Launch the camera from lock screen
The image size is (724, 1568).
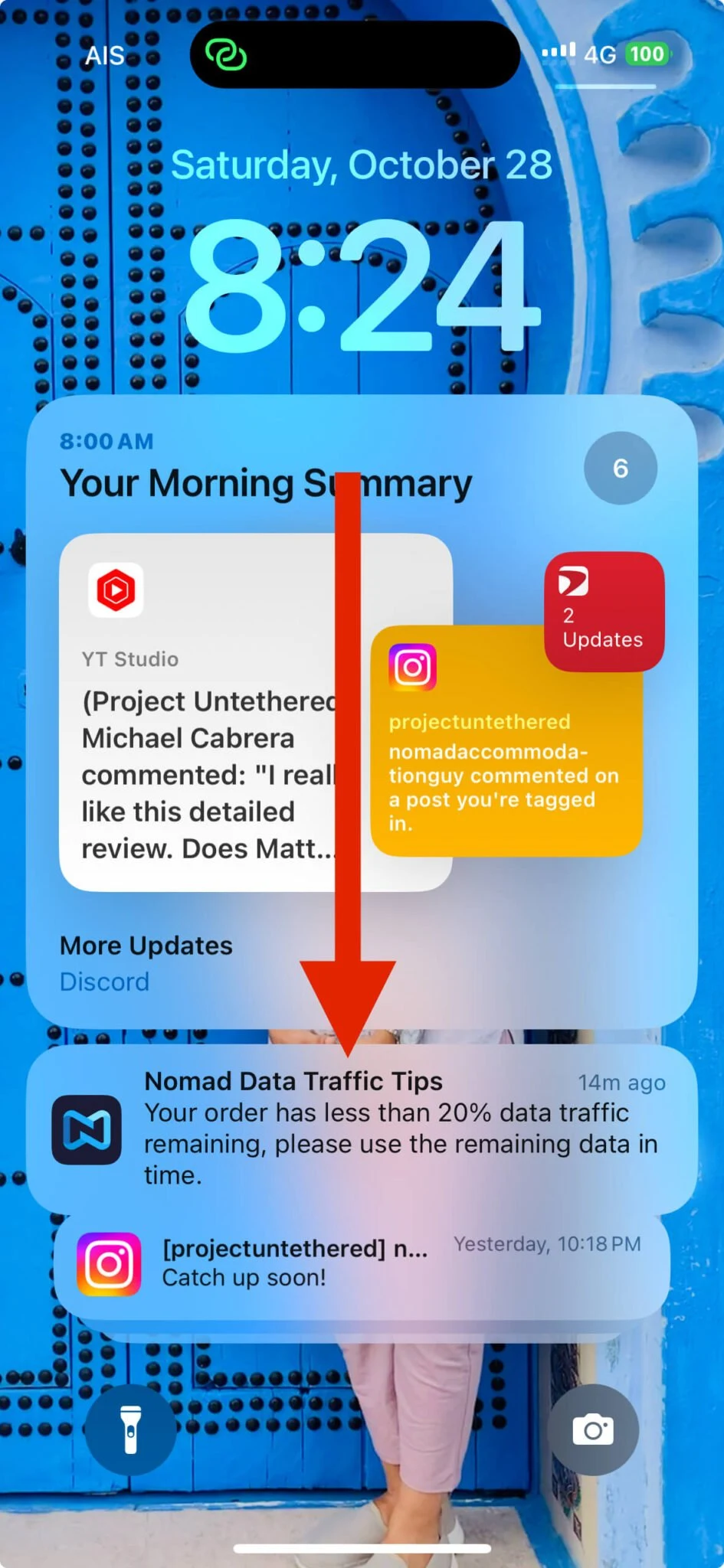(x=594, y=1429)
